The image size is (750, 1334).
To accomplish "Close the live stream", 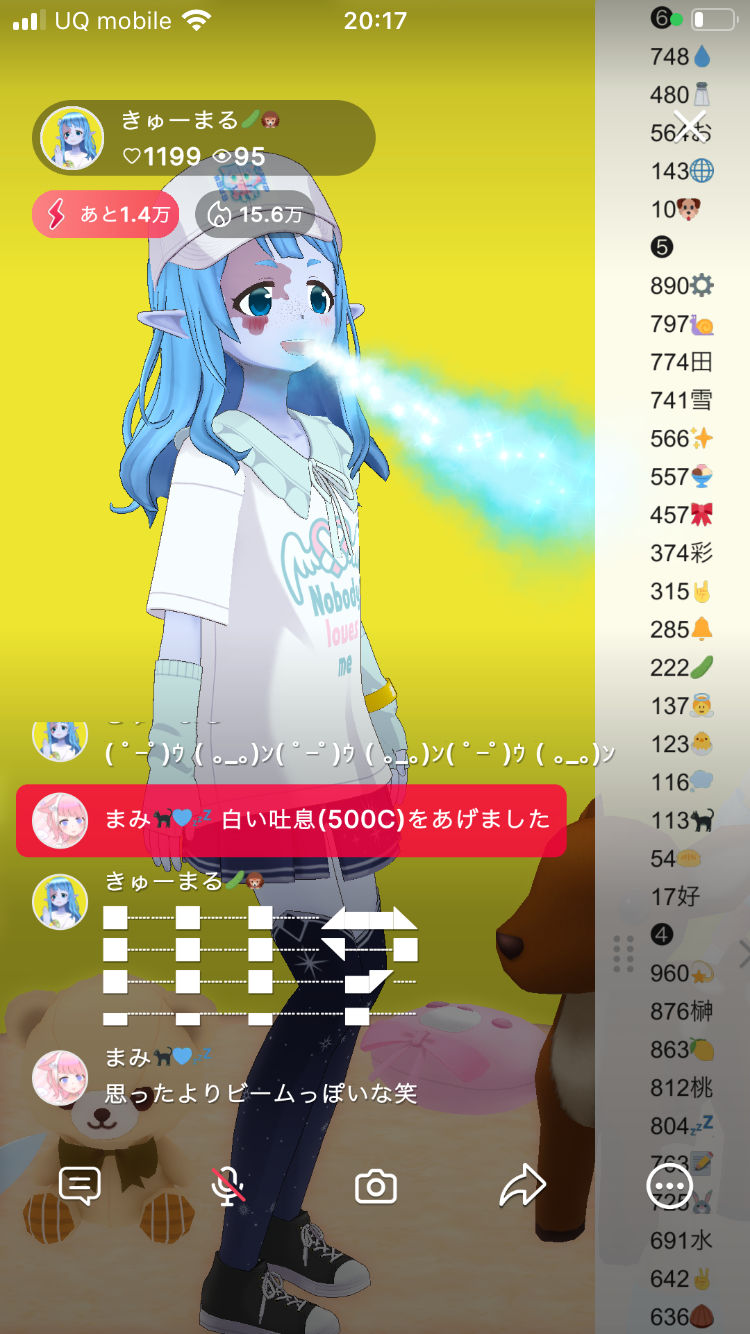I will (x=690, y=125).
